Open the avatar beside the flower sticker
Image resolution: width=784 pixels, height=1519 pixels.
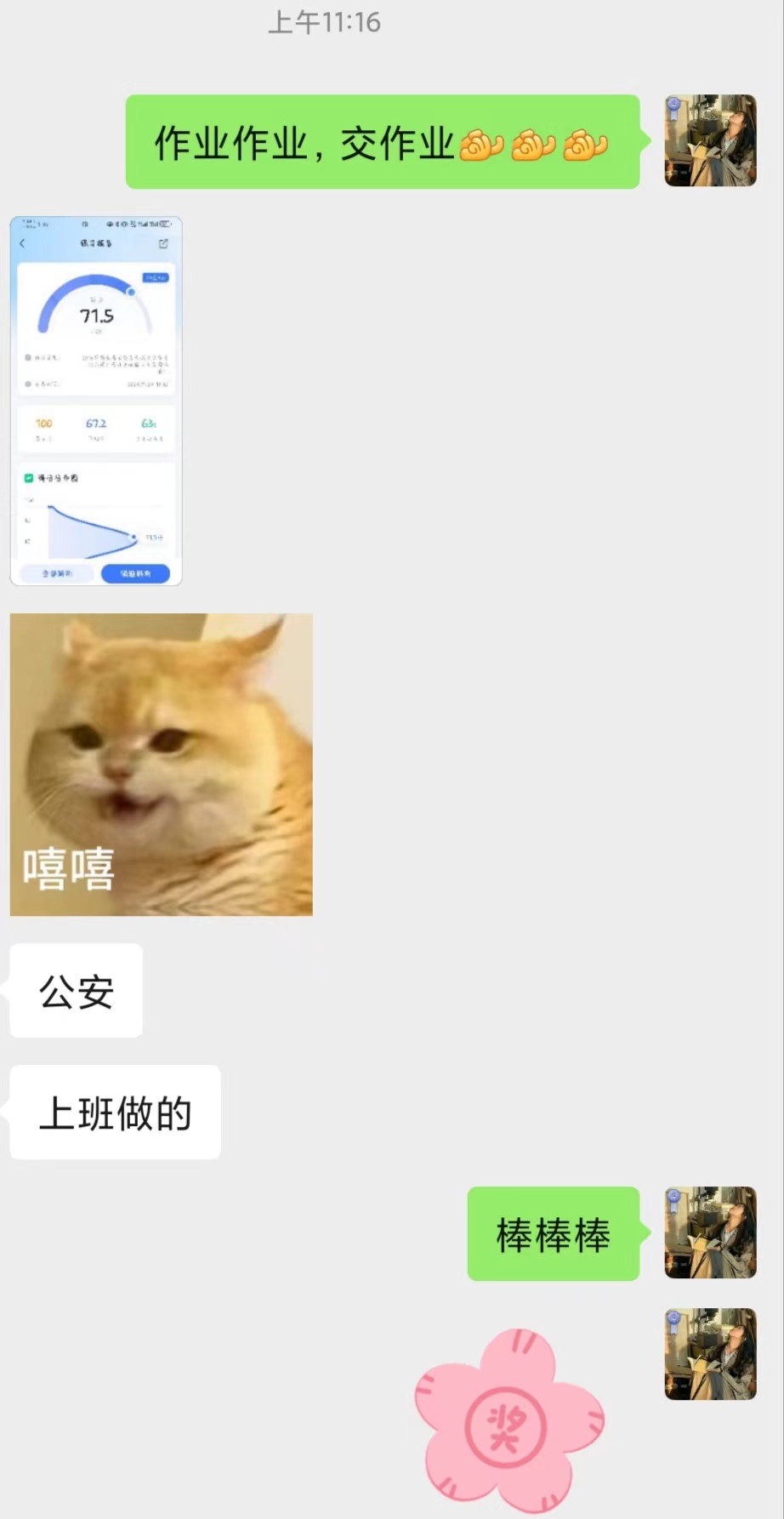[x=710, y=1354]
